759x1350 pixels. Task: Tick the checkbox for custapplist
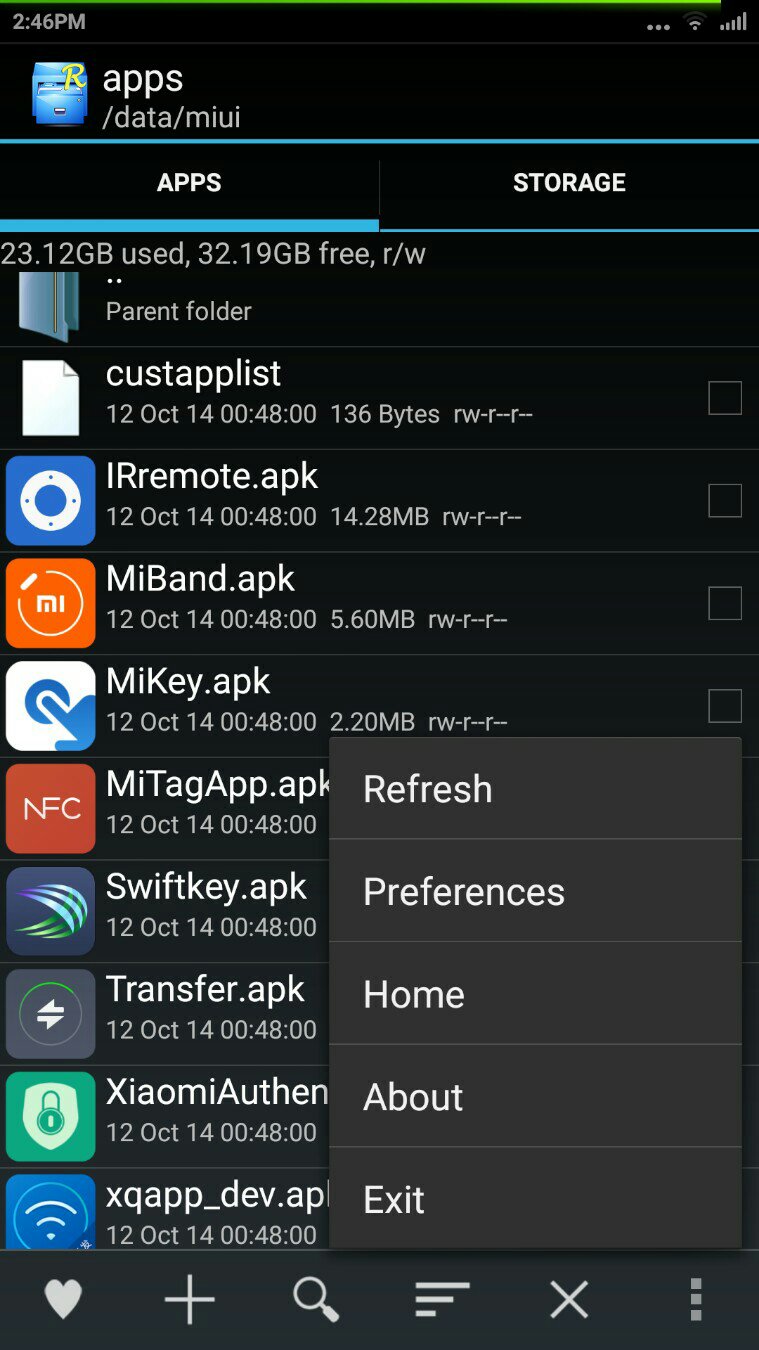(724, 398)
